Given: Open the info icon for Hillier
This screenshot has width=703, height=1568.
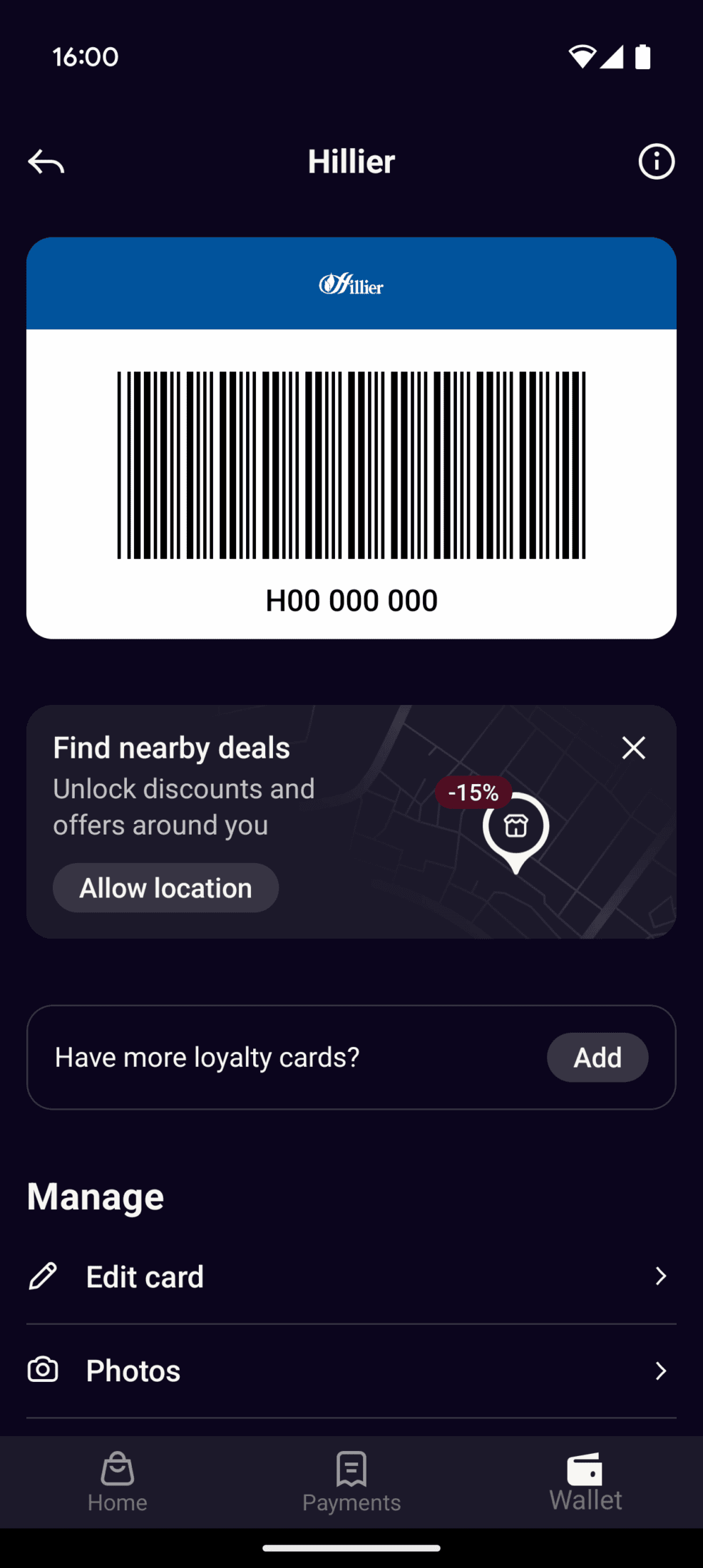Looking at the screenshot, I should pyautogui.click(x=656, y=162).
